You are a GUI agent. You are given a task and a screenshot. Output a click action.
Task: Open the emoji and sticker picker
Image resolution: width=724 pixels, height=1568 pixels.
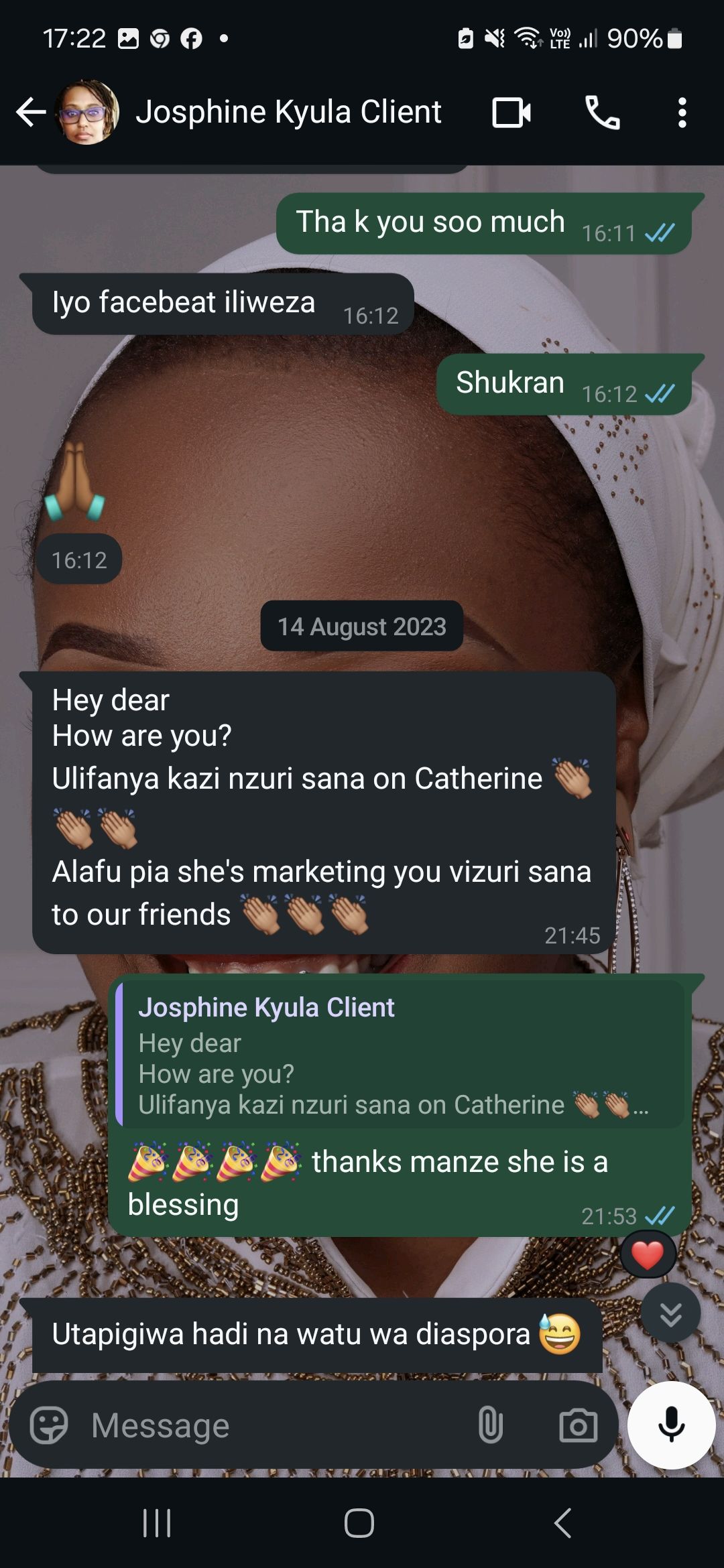pos(49,1425)
